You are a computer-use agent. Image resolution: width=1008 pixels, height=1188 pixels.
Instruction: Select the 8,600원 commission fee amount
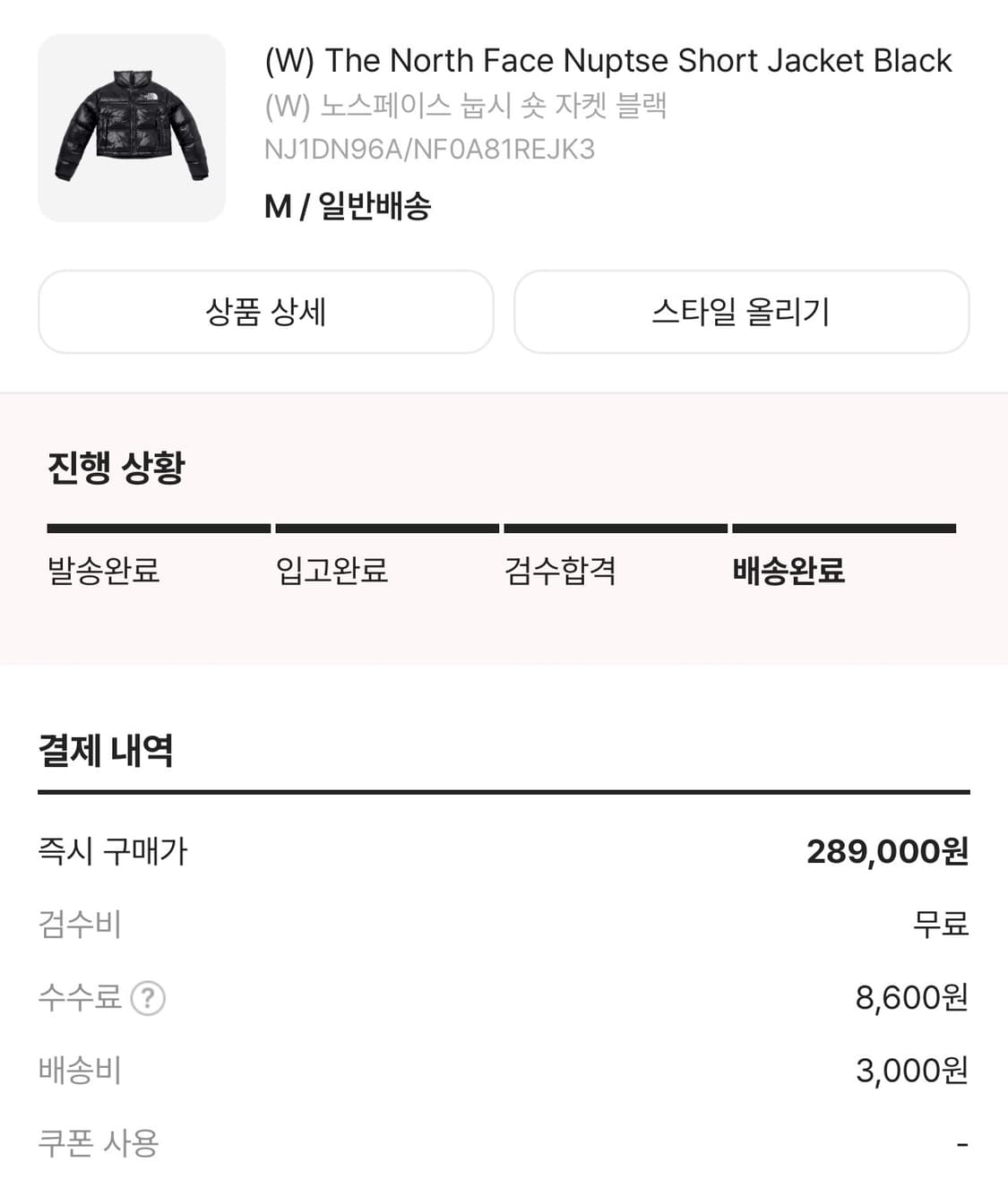tap(909, 997)
